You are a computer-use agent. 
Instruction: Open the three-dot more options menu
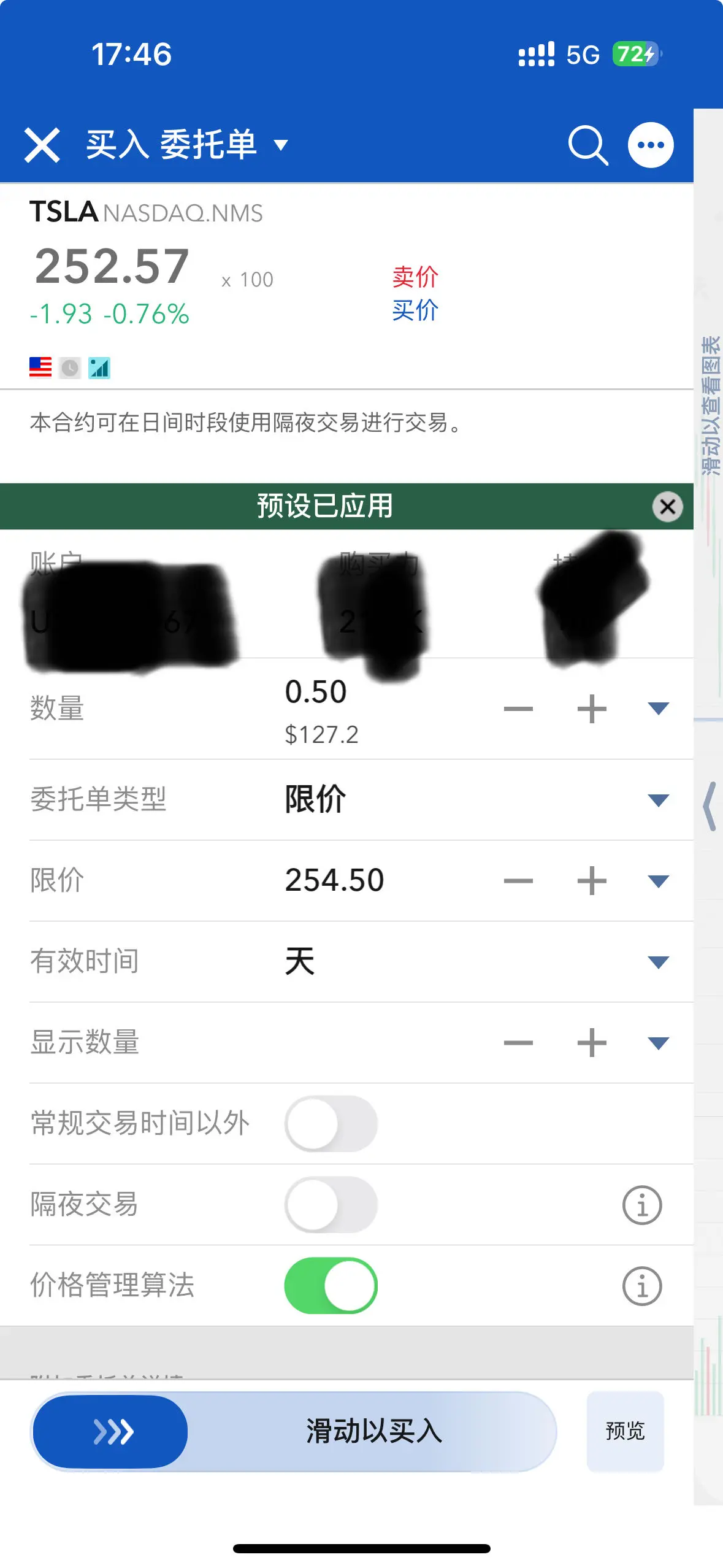[651, 145]
